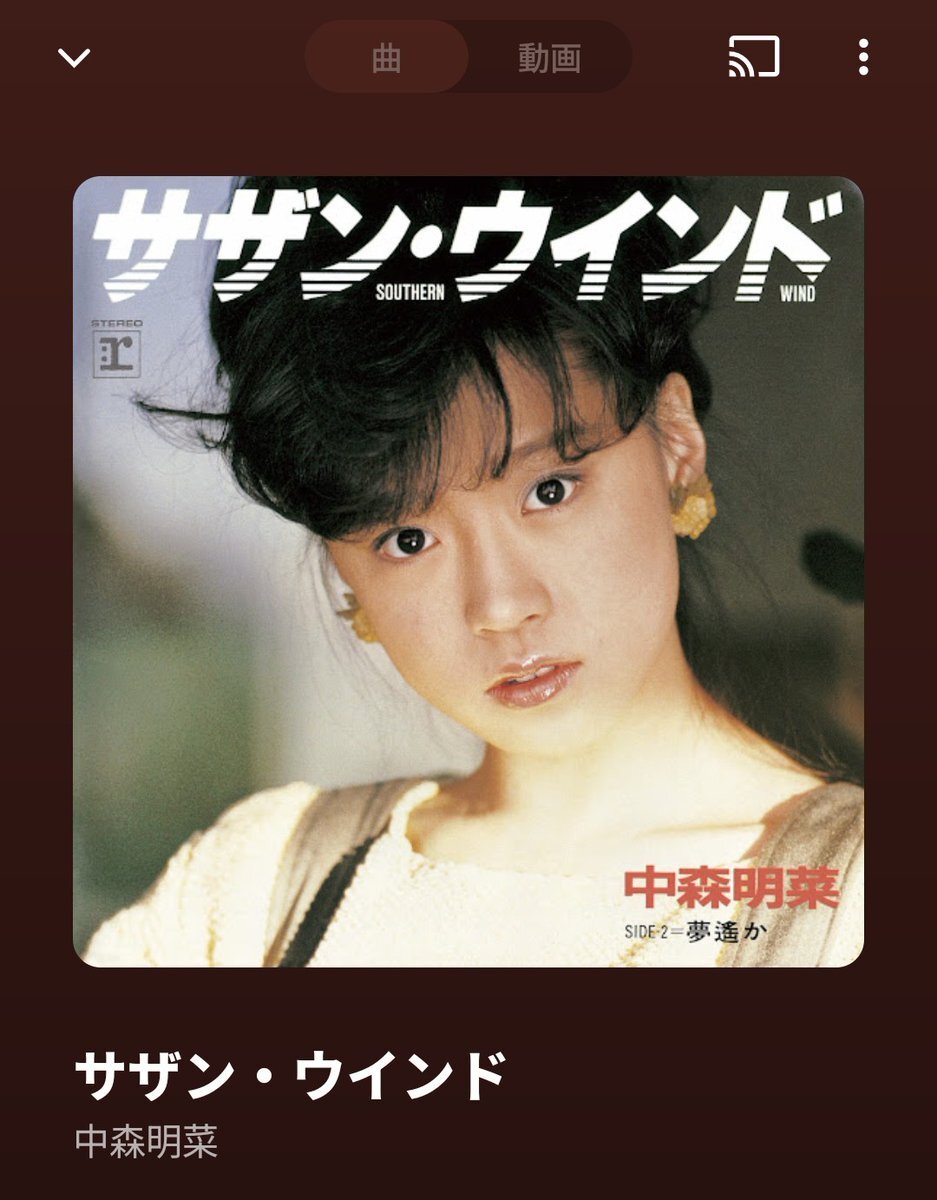Viewport: 937px width, 1200px height.
Task: Switch to the 動画 (video) tab
Action: 549,58
